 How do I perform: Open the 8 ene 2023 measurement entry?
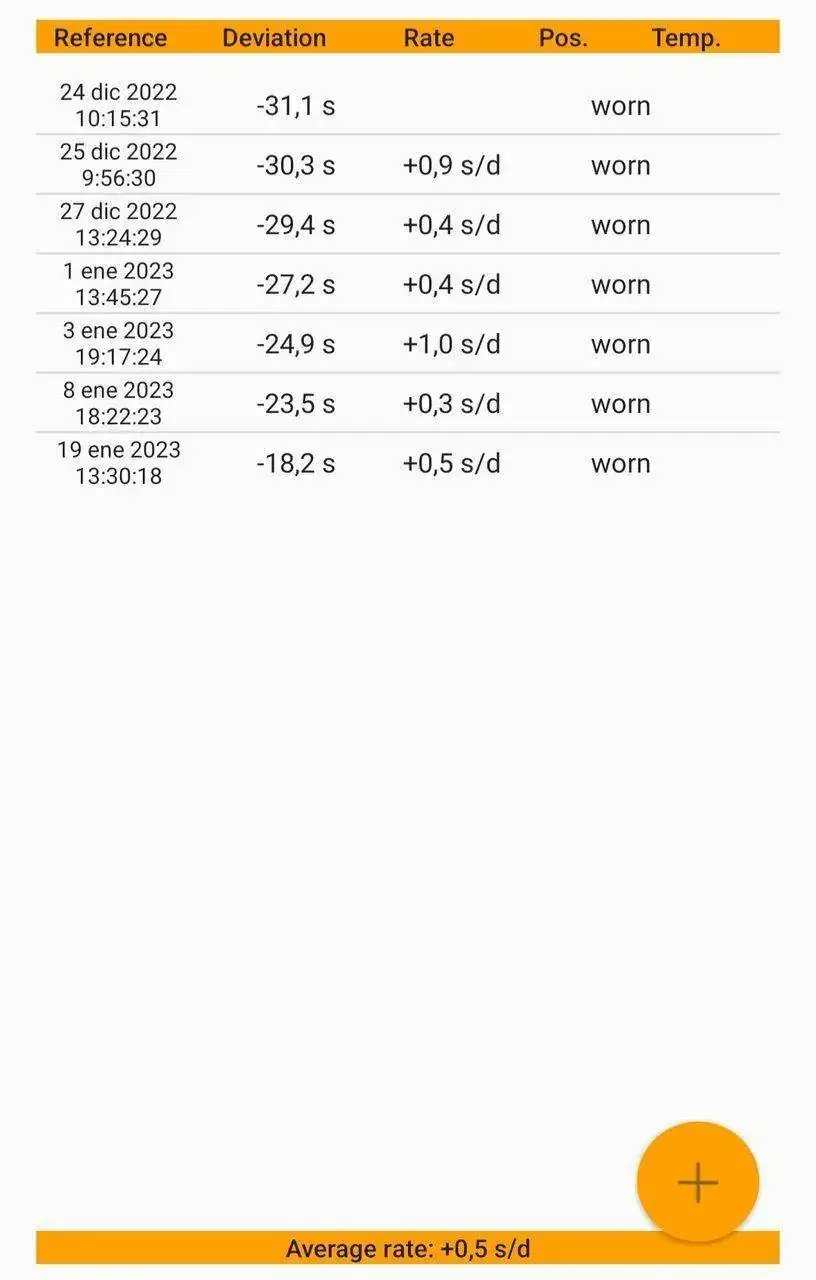[x=407, y=403]
